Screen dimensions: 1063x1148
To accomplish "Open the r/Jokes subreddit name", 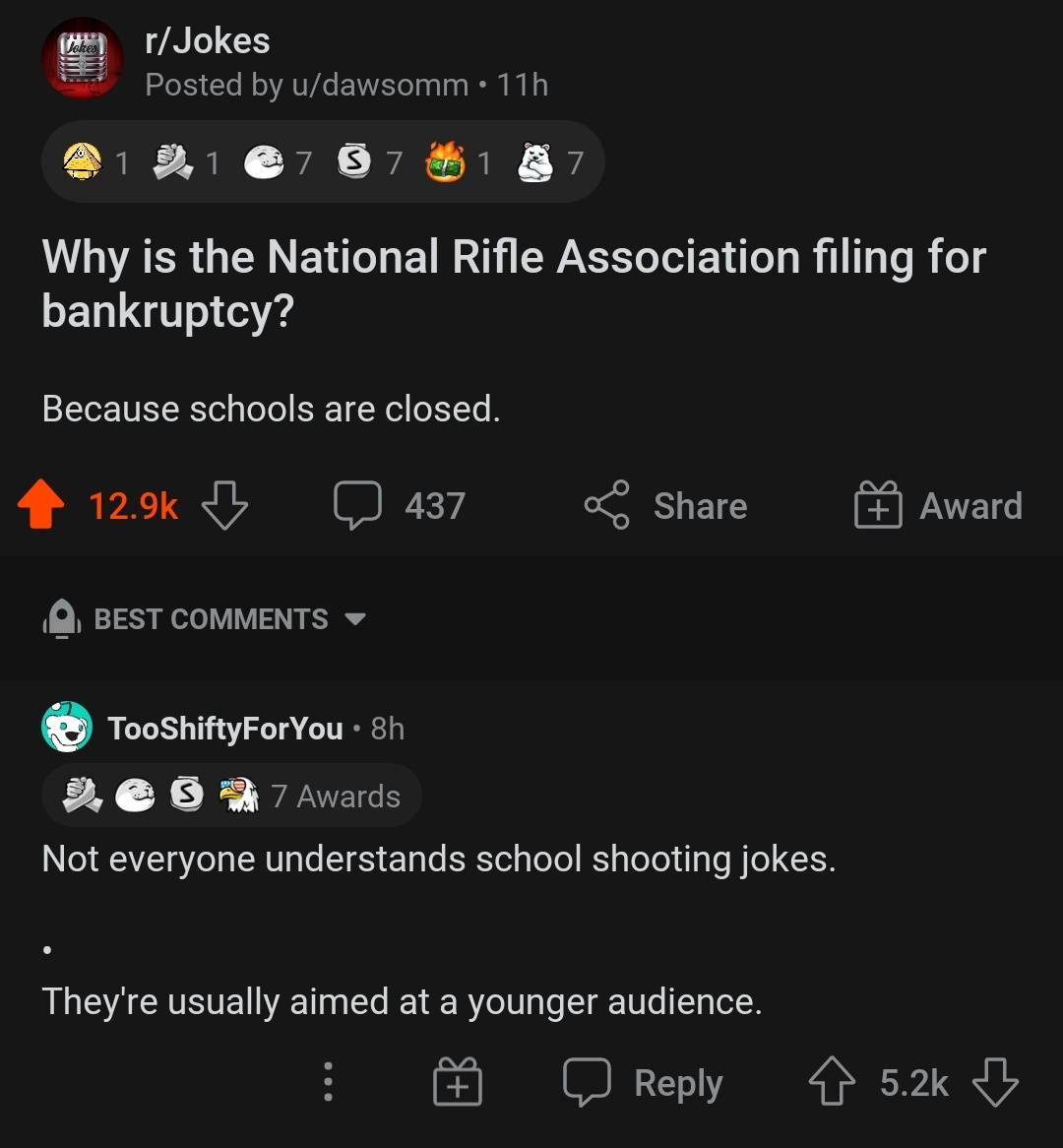I will pos(208,40).
